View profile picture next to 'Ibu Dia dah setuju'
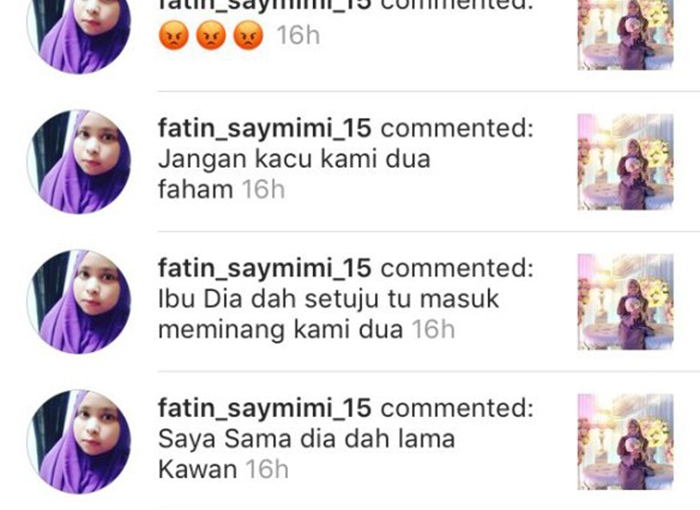Image resolution: width=700 pixels, height=510 pixels. pos(79,301)
